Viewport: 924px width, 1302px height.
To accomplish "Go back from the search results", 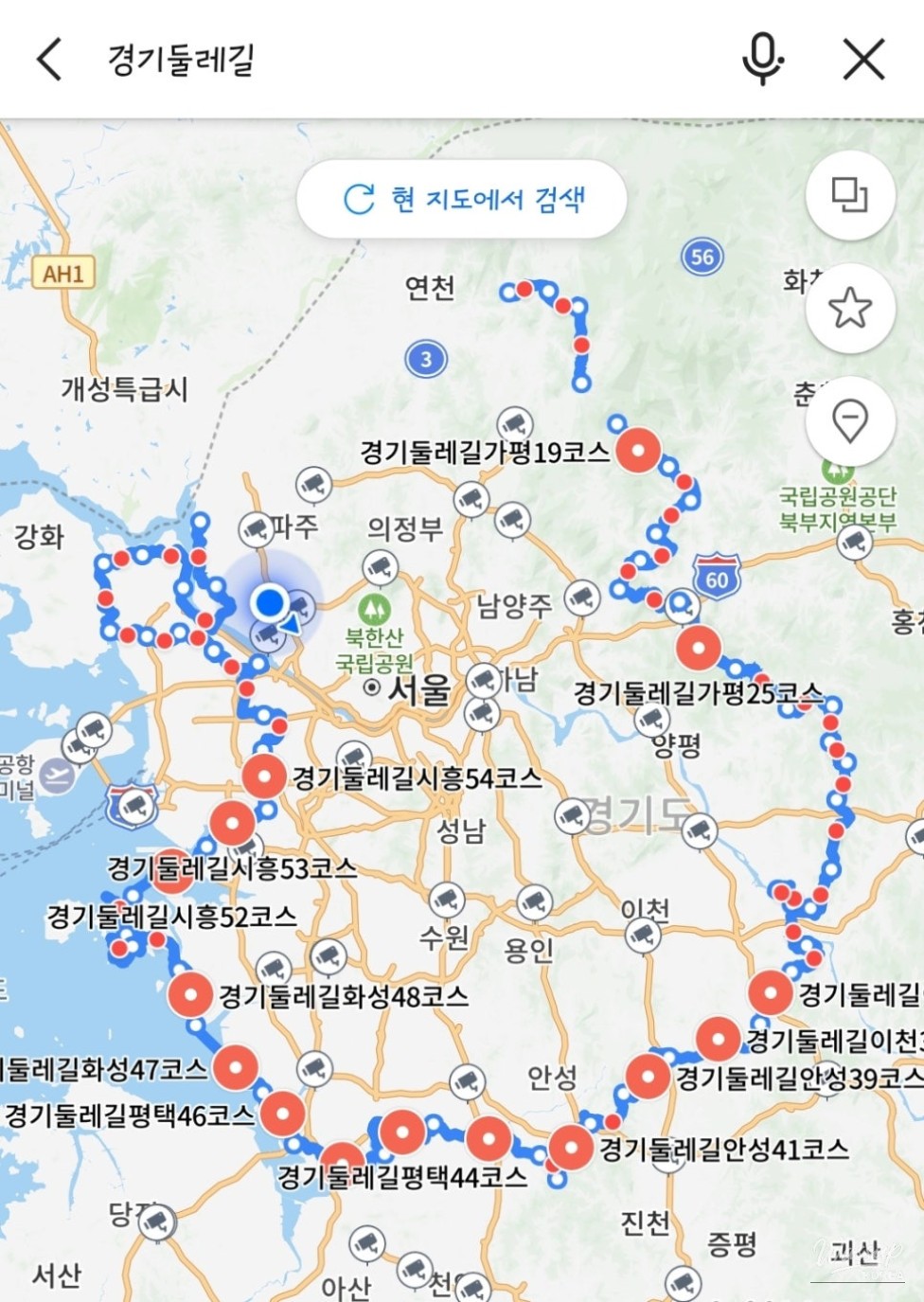I will (x=49, y=60).
